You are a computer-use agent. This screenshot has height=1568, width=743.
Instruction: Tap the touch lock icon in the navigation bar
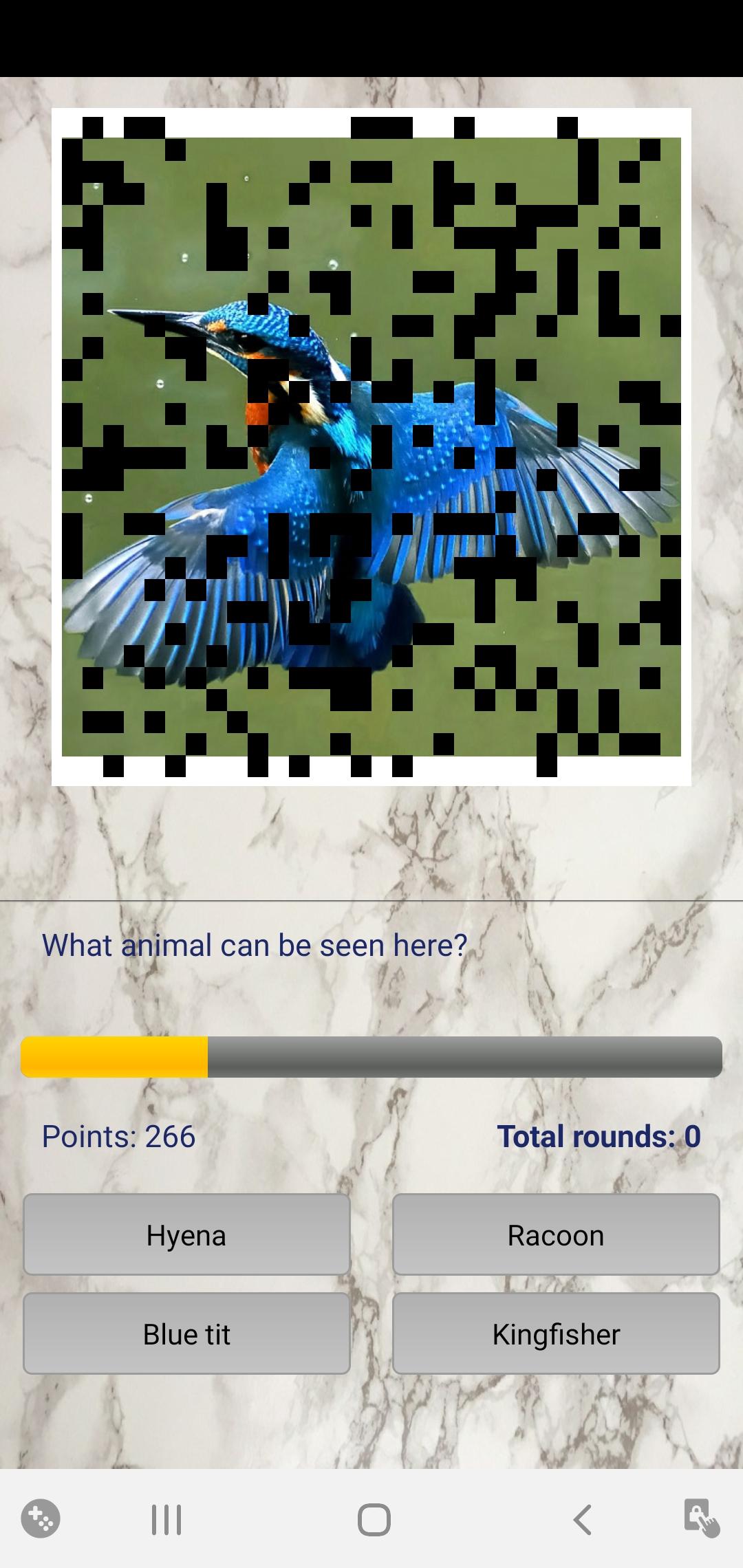click(701, 1518)
